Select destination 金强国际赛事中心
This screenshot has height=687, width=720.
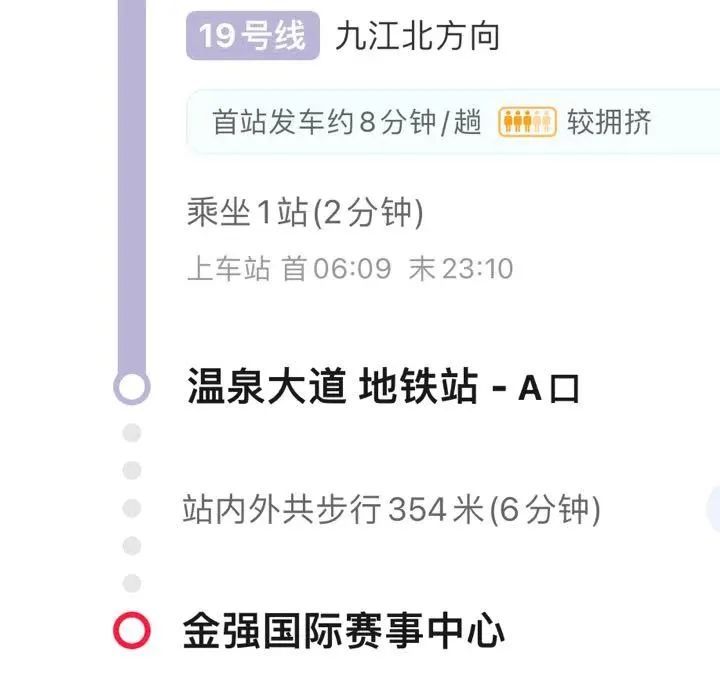tap(343, 631)
